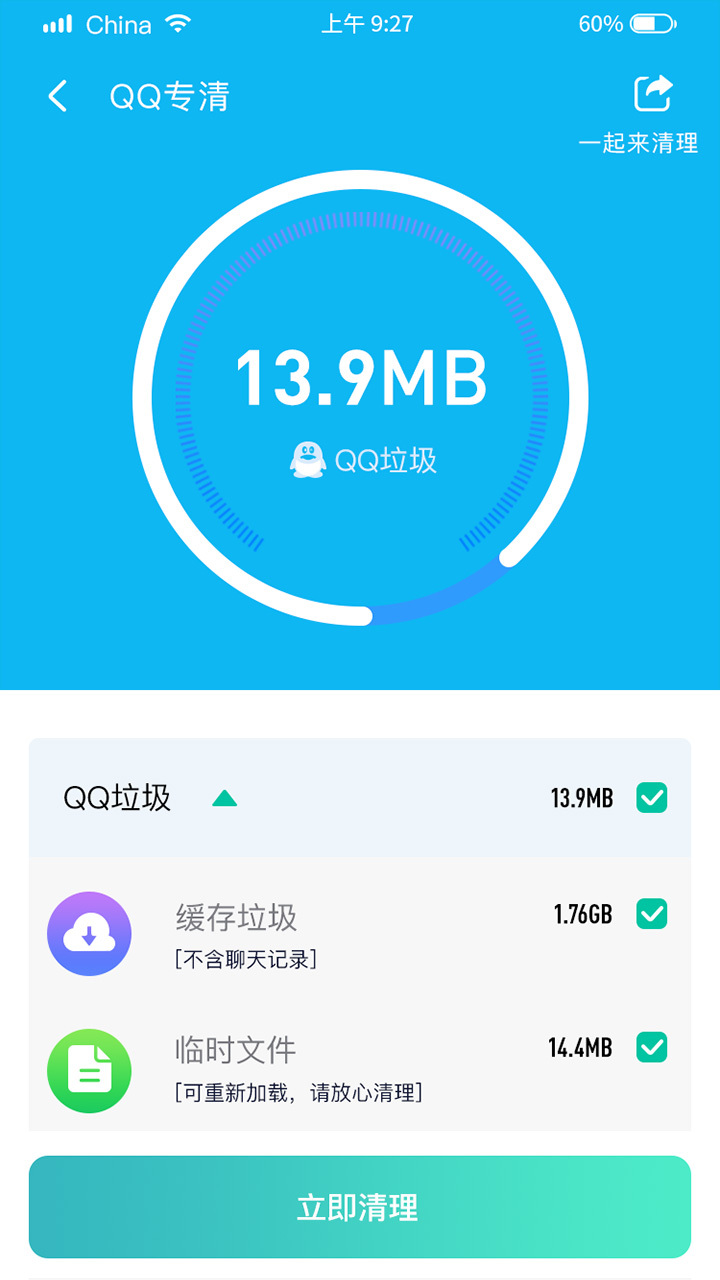Tap the green document icon for 临时文件

(90, 1070)
